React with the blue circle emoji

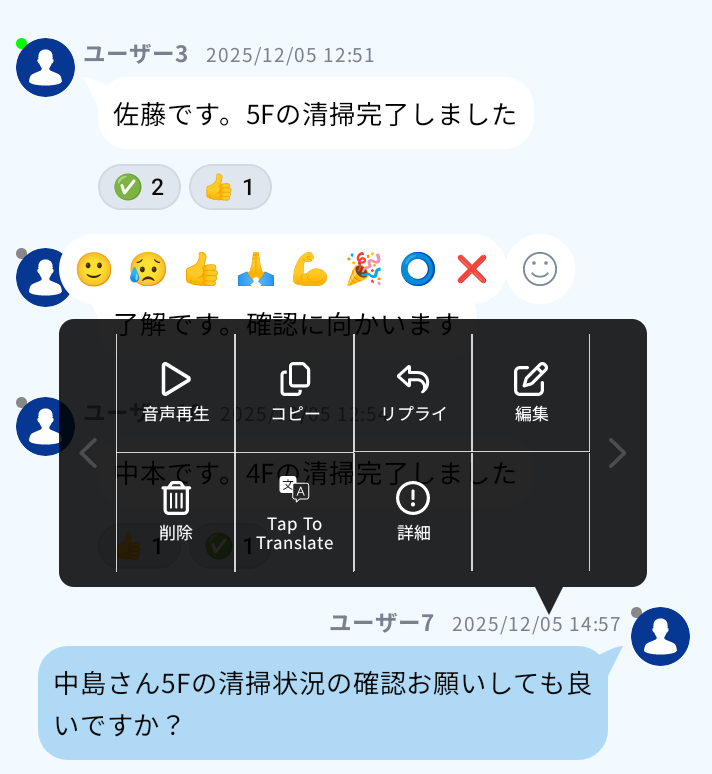click(417, 269)
